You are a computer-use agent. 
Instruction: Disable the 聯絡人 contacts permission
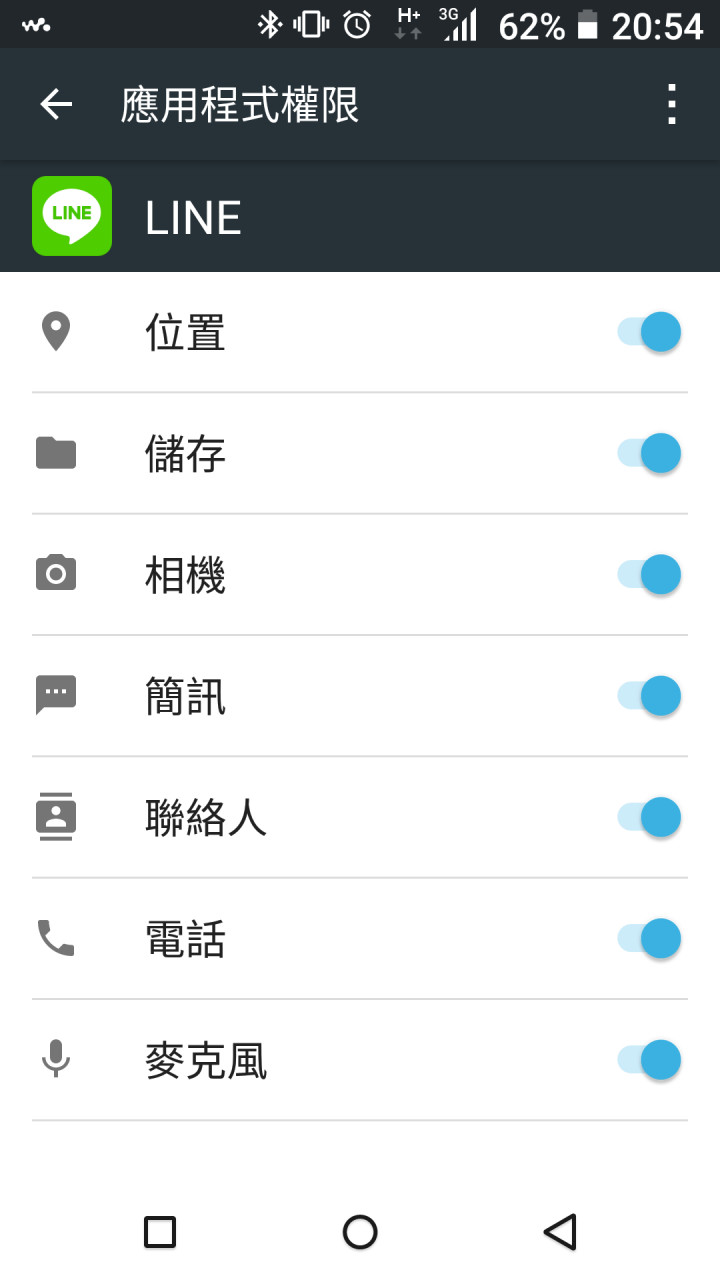649,817
